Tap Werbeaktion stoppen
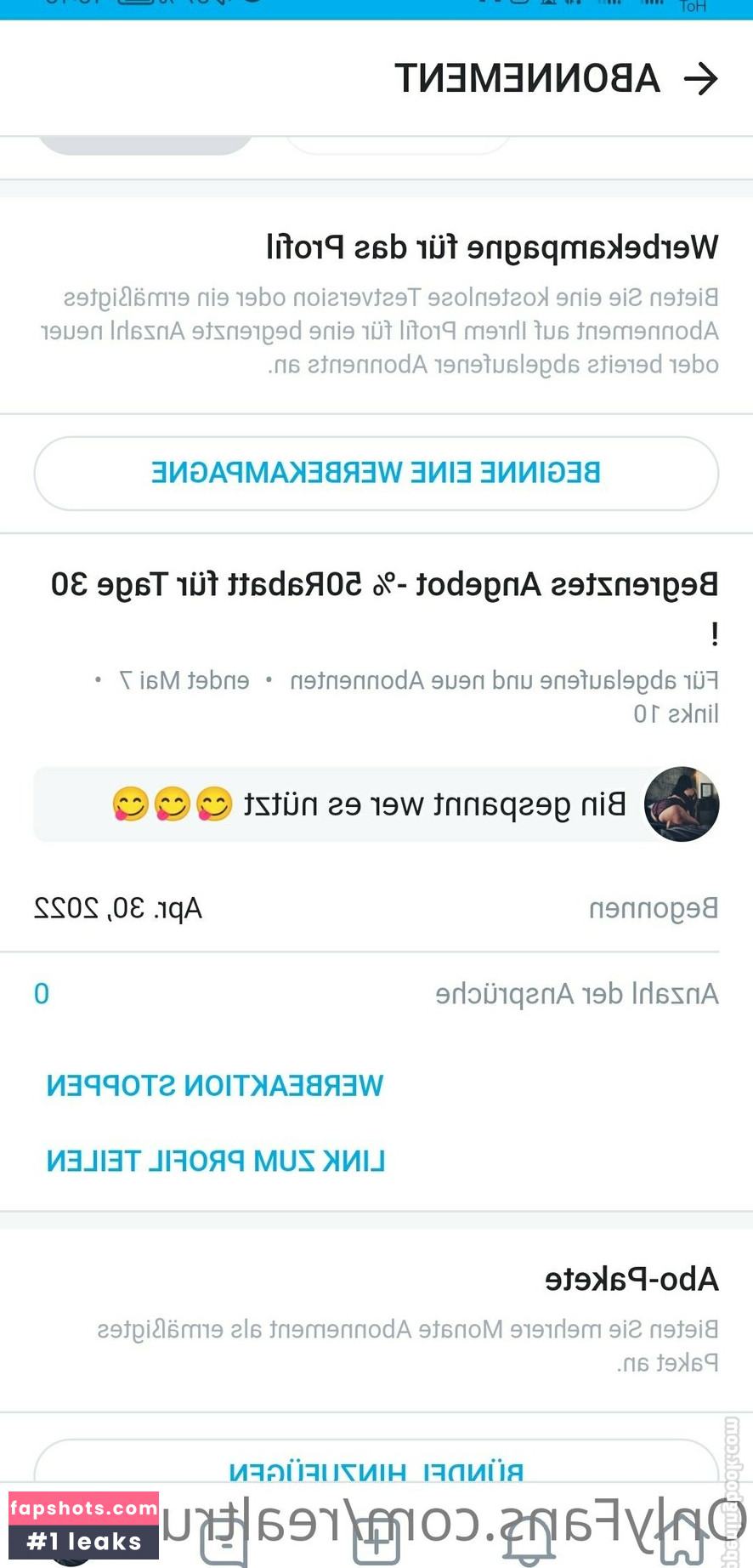Image resolution: width=753 pixels, height=1568 pixels. [215, 1086]
